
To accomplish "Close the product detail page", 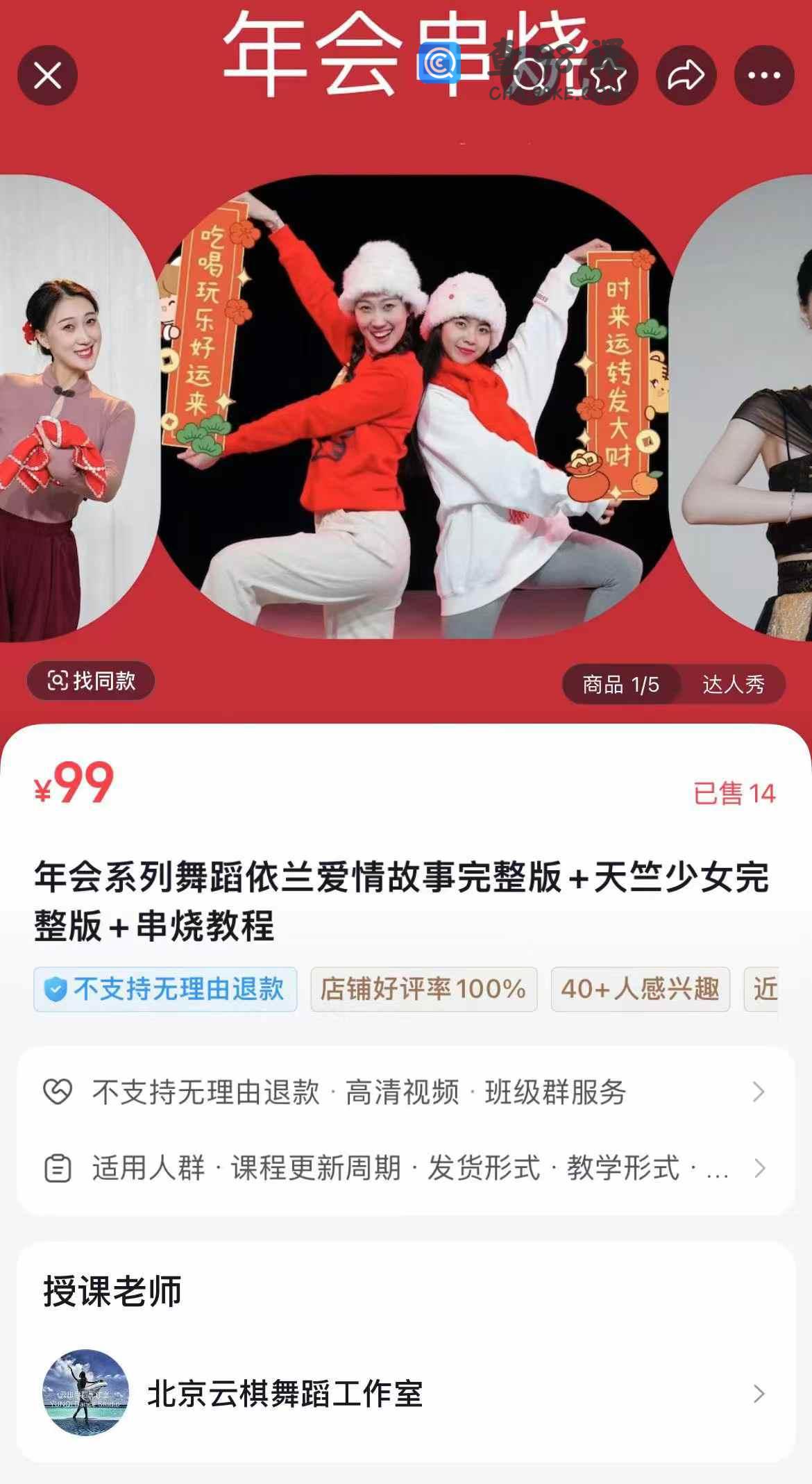I will pyautogui.click(x=47, y=76).
